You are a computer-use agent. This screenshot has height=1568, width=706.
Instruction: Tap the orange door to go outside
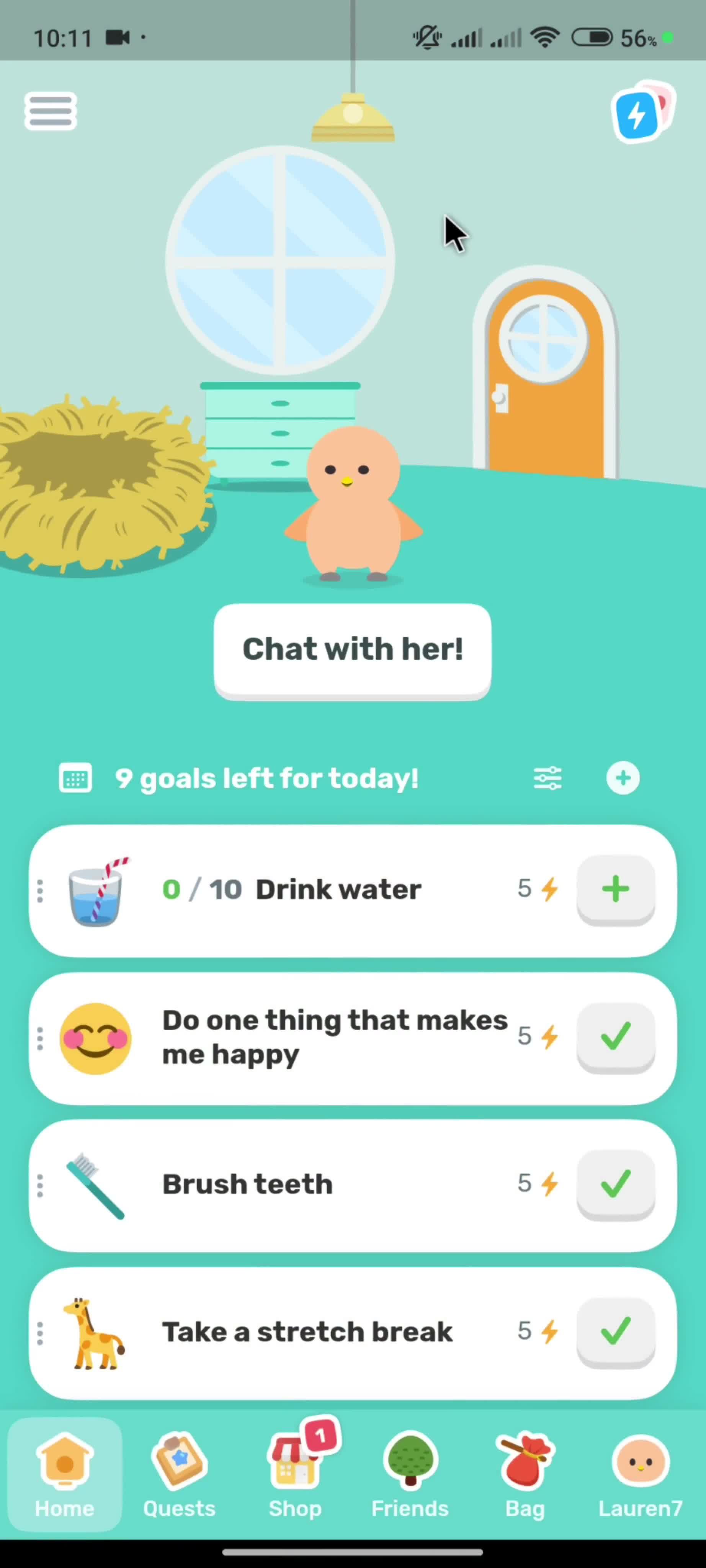click(545, 377)
